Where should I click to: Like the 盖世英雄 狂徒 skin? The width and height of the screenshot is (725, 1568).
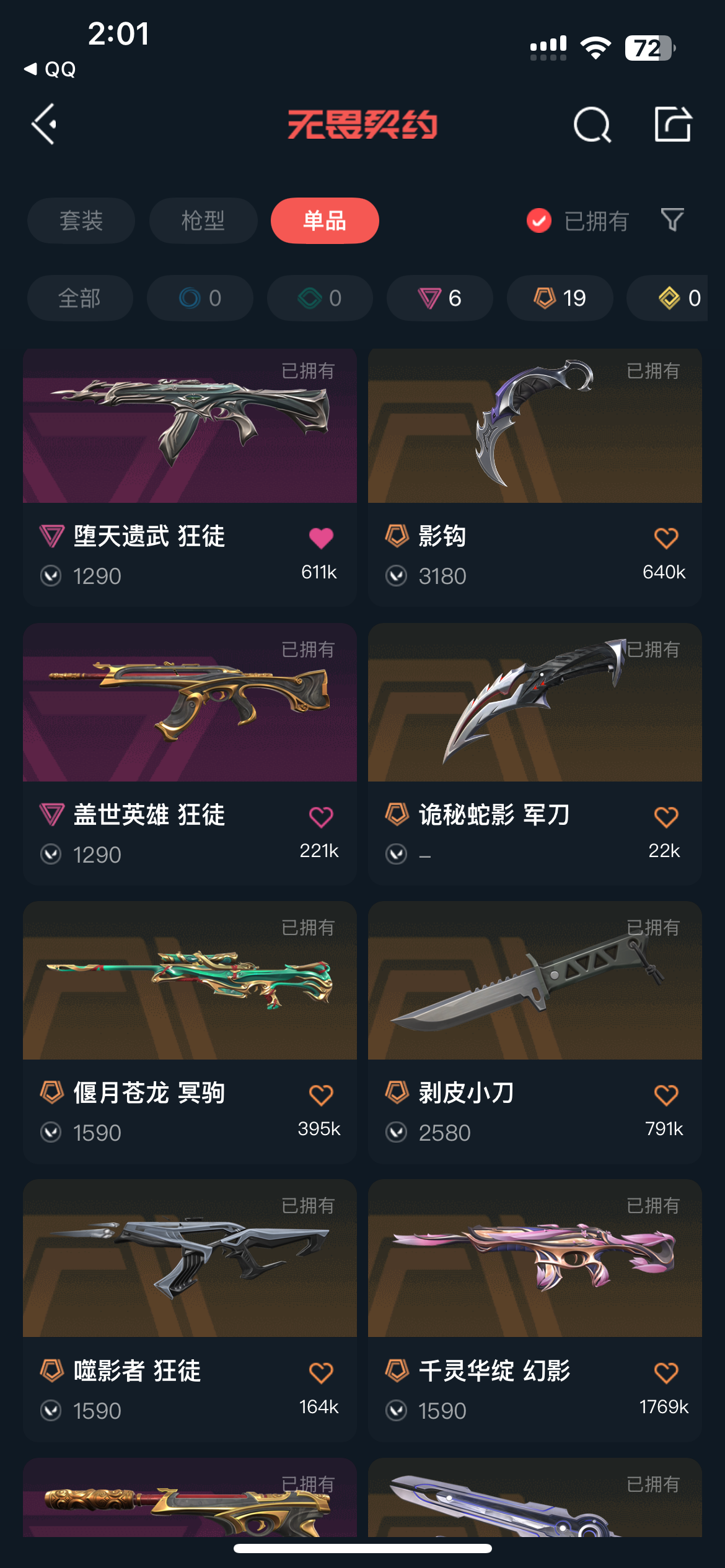tap(321, 816)
